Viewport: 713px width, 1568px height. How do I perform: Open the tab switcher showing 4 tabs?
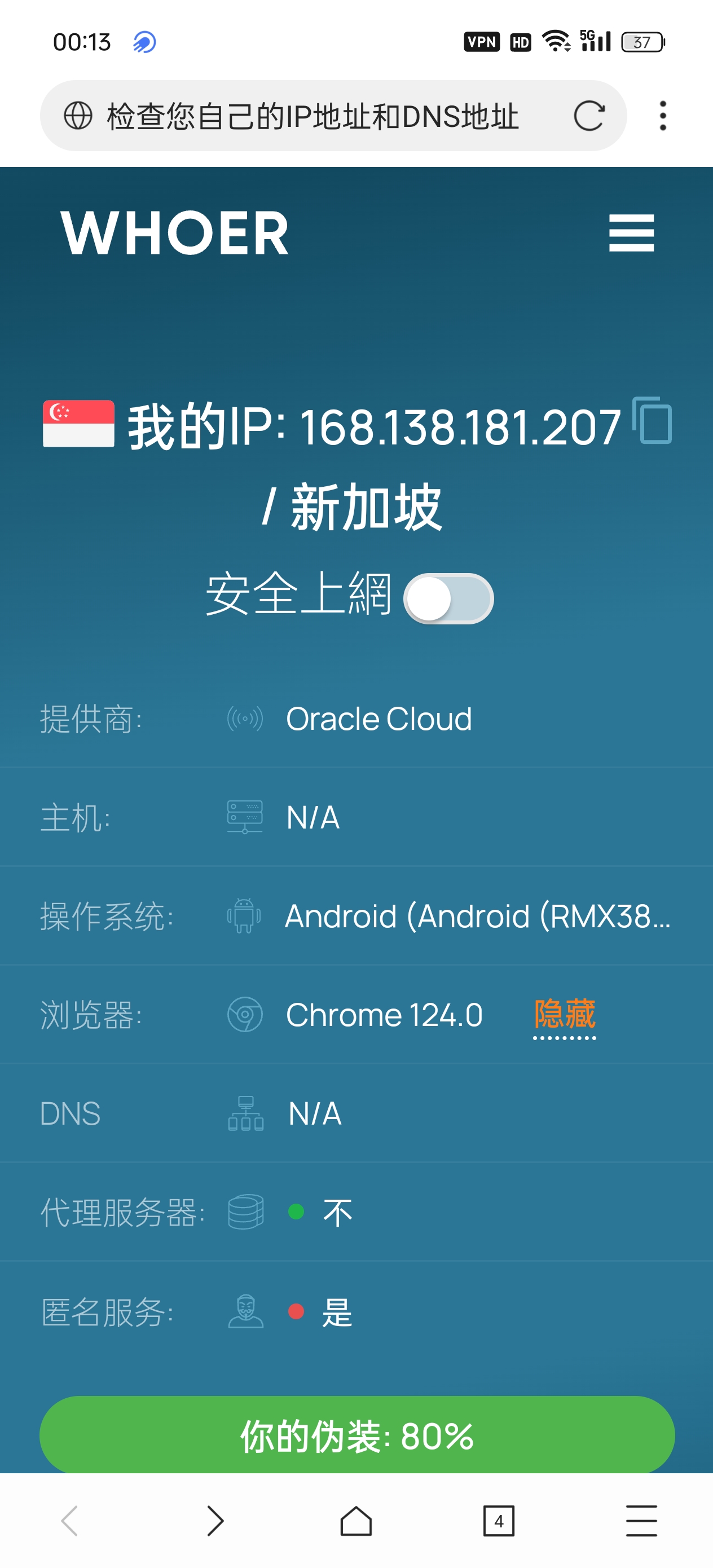499,1521
